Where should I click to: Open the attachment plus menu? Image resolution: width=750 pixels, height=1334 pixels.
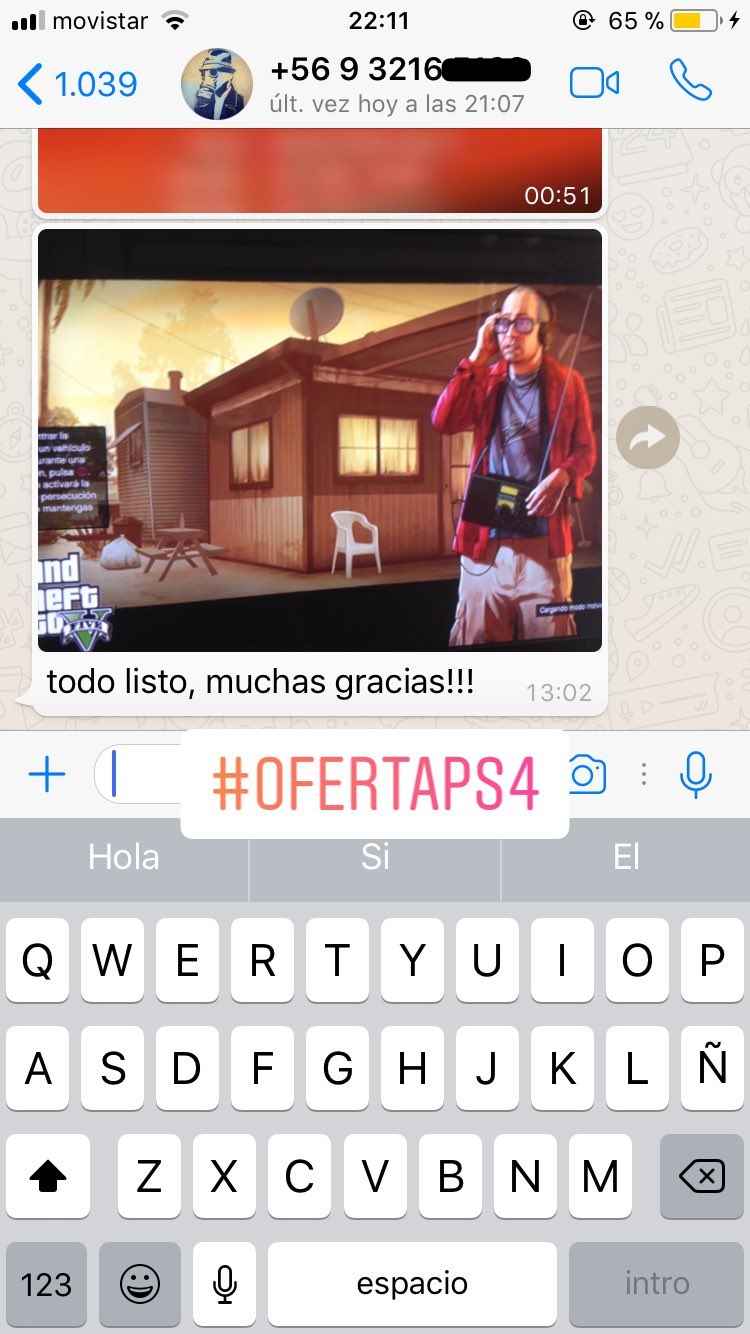(x=47, y=774)
